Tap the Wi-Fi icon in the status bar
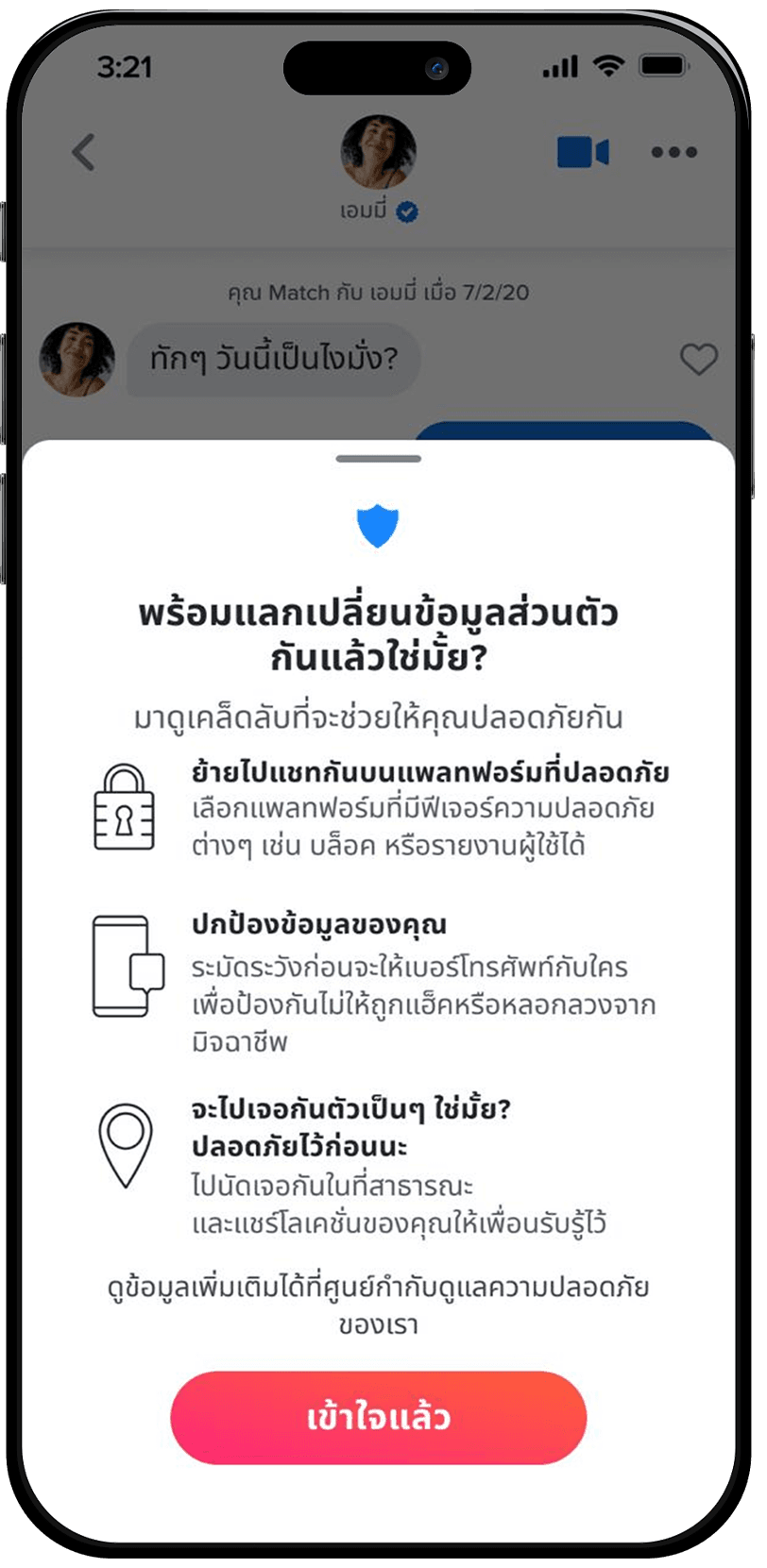Image resolution: width=767 pixels, height=1568 pixels. (x=609, y=65)
